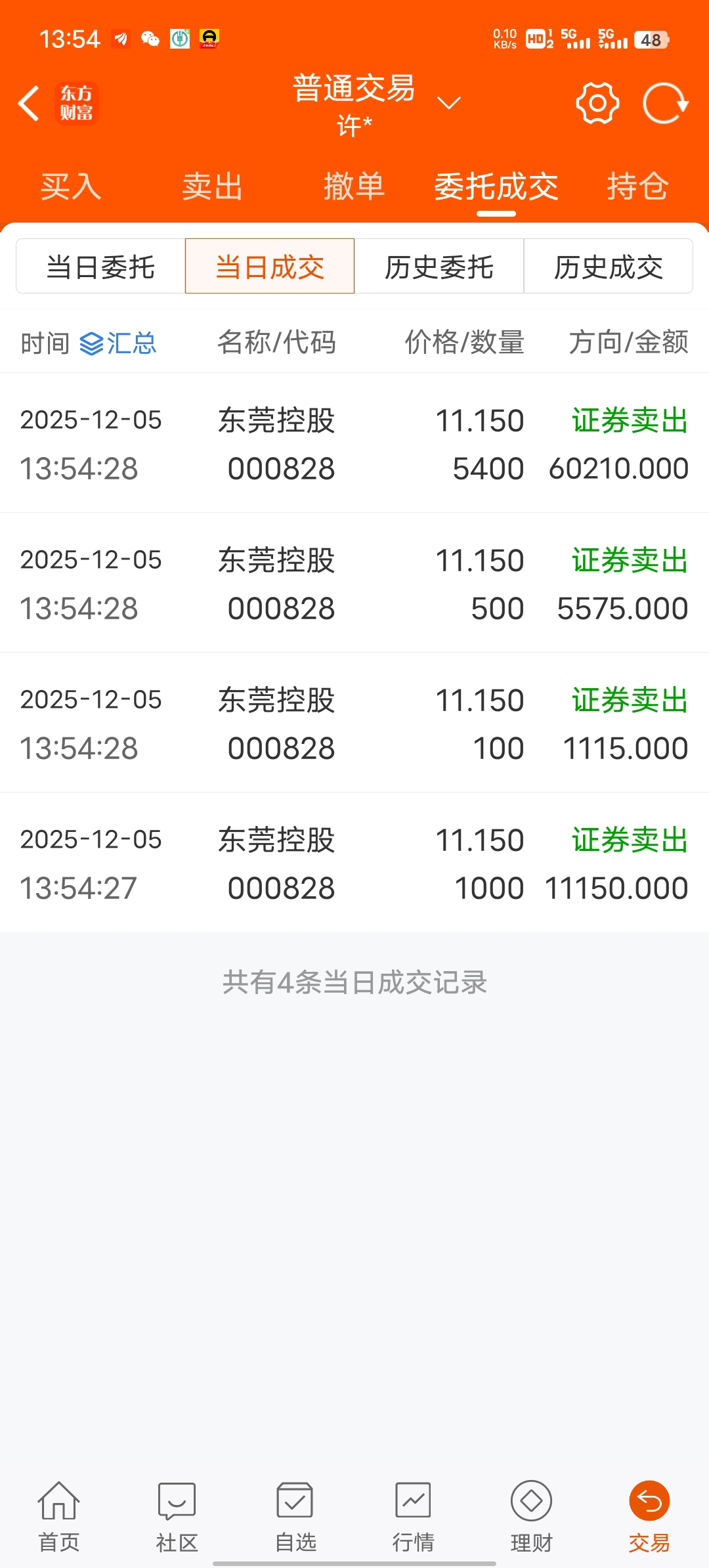Open the 撤单 tab
Screen dimensions: 709x1568
(354, 186)
